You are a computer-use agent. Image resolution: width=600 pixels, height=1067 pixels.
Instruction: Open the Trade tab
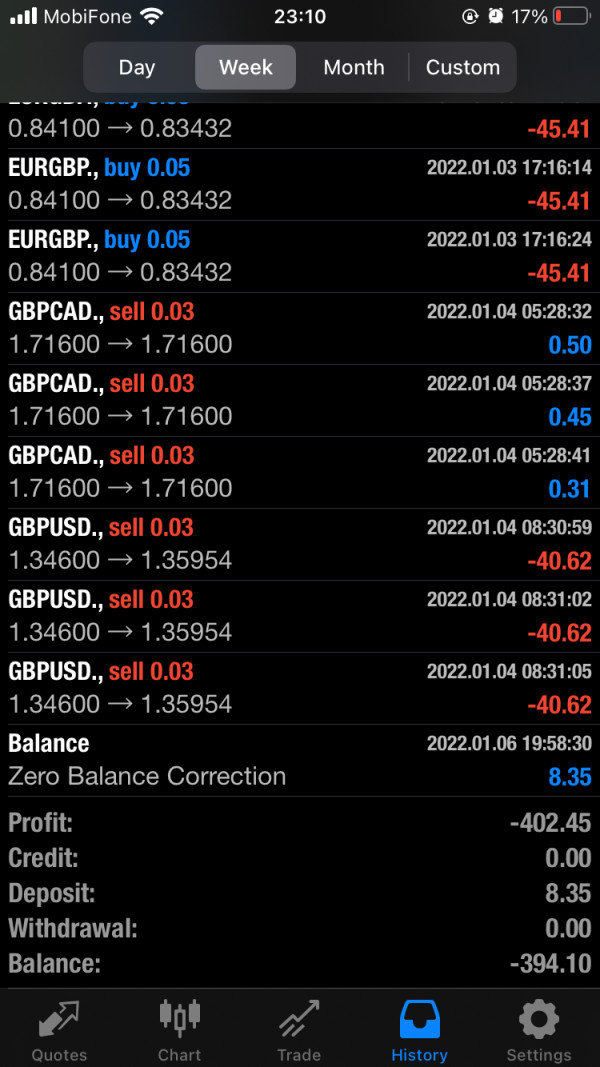pos(299,1030)
